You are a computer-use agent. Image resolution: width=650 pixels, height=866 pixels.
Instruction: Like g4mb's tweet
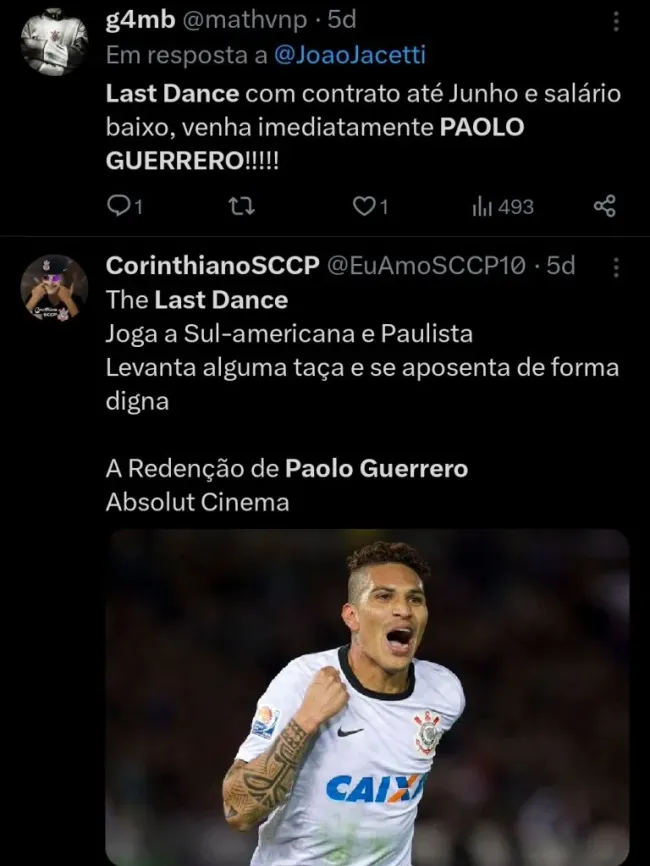click(363, 207)
